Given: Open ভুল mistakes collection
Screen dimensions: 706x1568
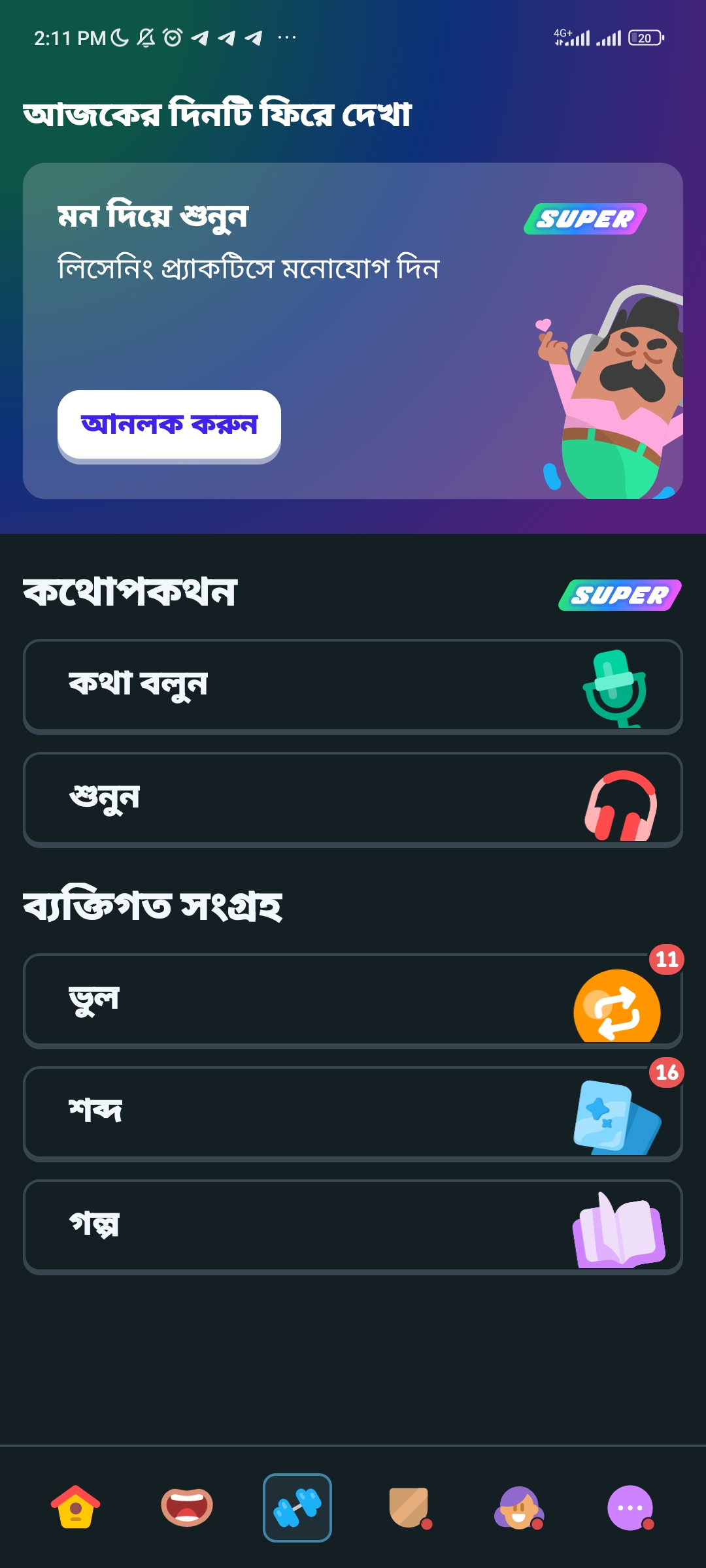Looking at the screenshot, I should 353,1001.
